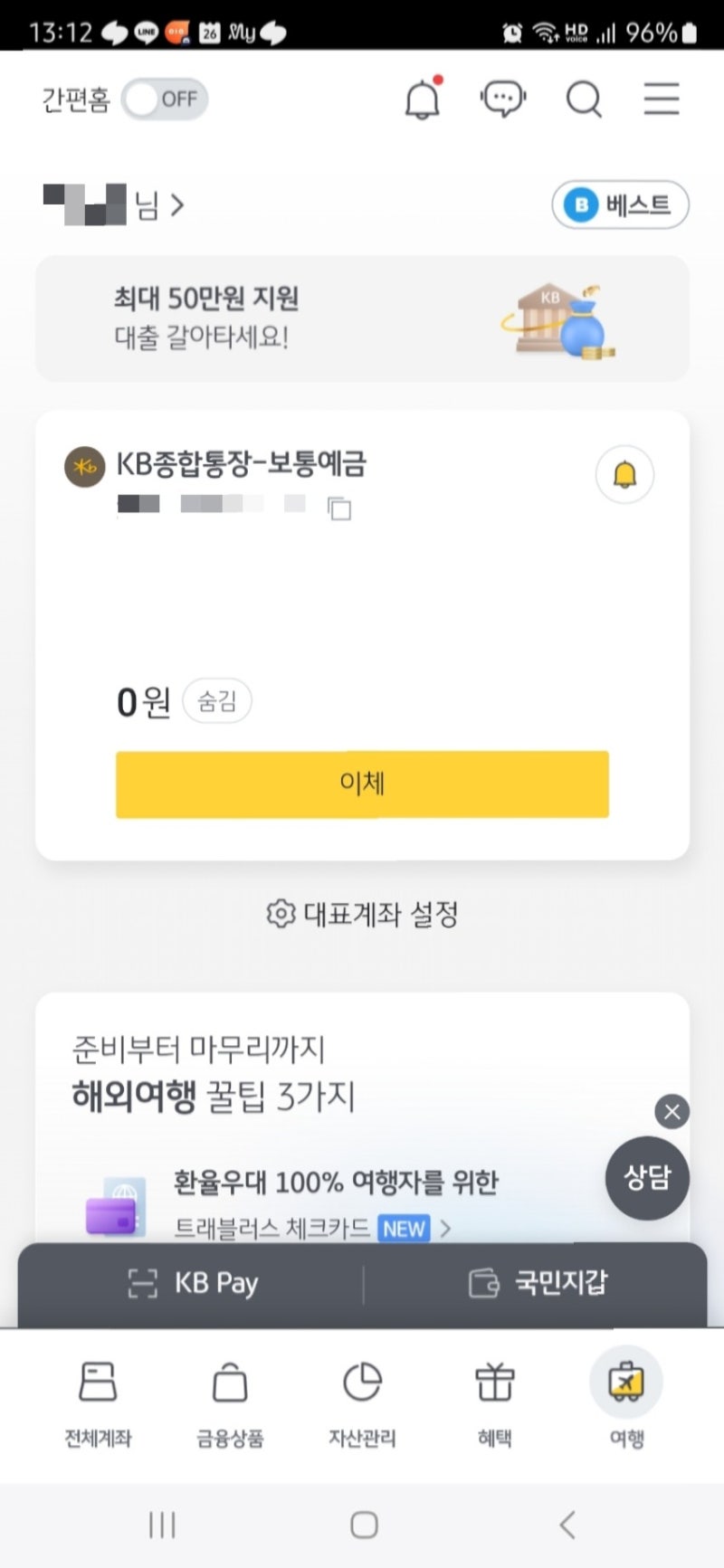Select the search magnifier icon

pos(583,100)
